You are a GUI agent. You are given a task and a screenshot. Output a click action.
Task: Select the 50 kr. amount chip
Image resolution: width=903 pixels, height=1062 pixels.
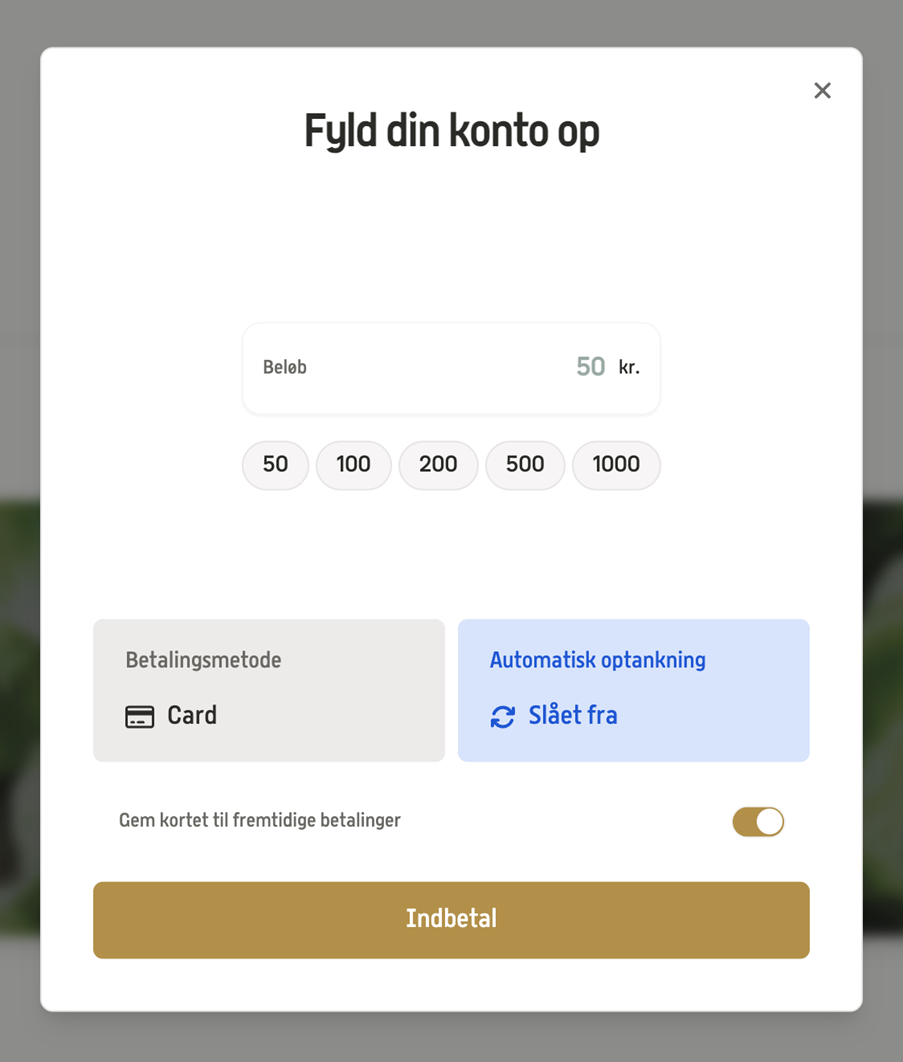click(275, 465)
